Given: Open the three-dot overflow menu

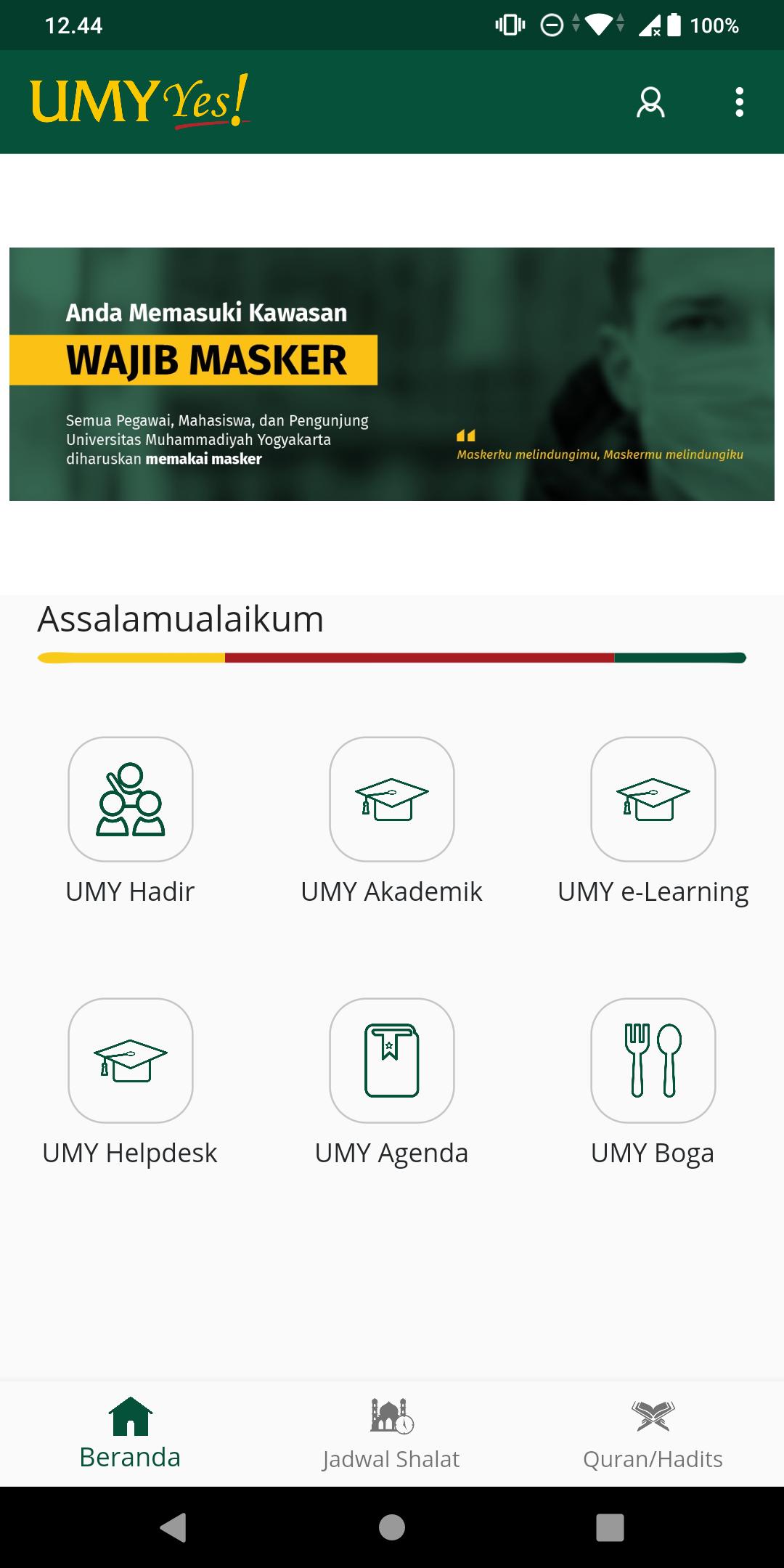Looking at the screenshot, I should tap(739, 102).
